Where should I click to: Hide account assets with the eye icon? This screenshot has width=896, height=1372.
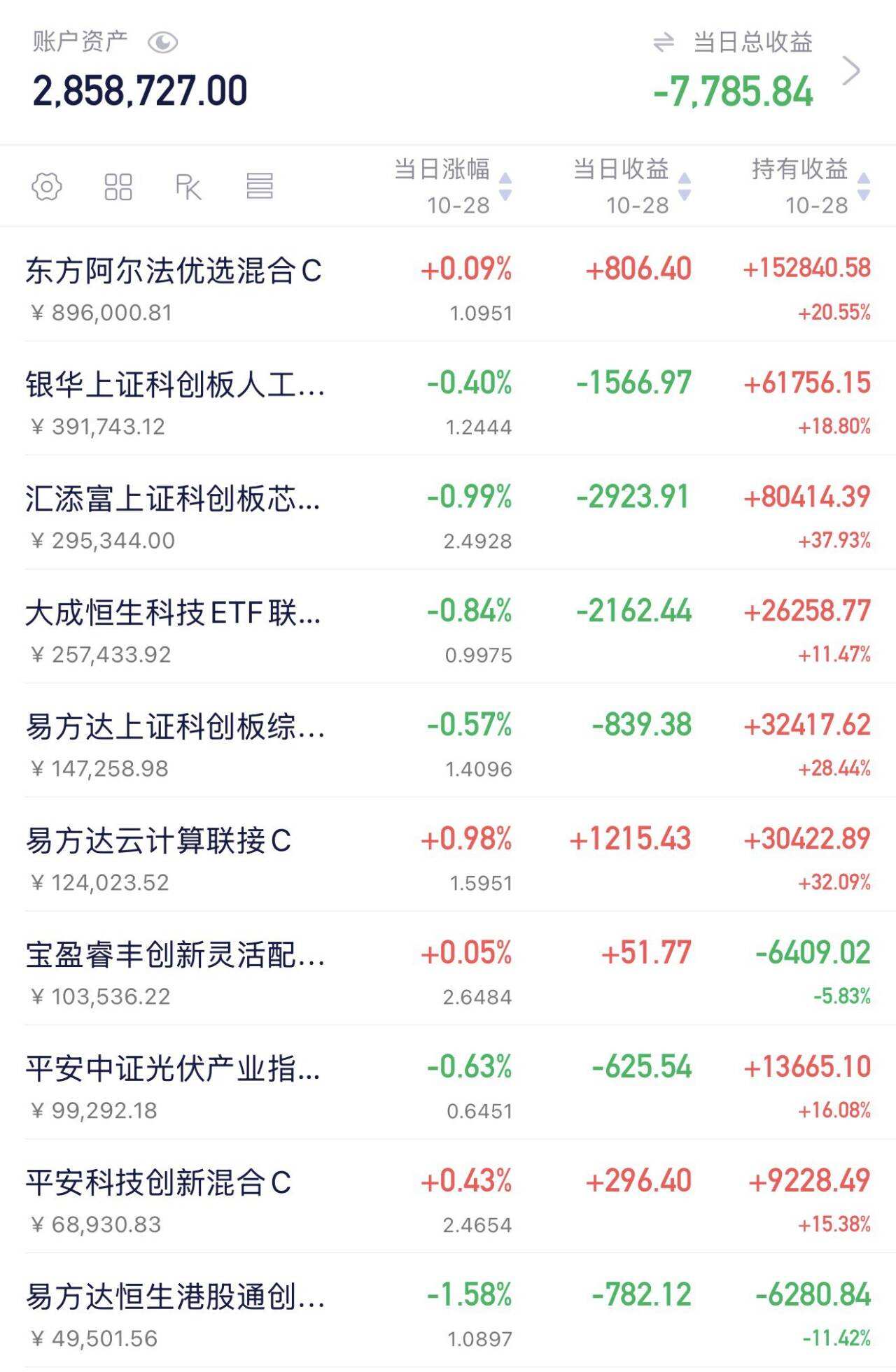(162, 43)
